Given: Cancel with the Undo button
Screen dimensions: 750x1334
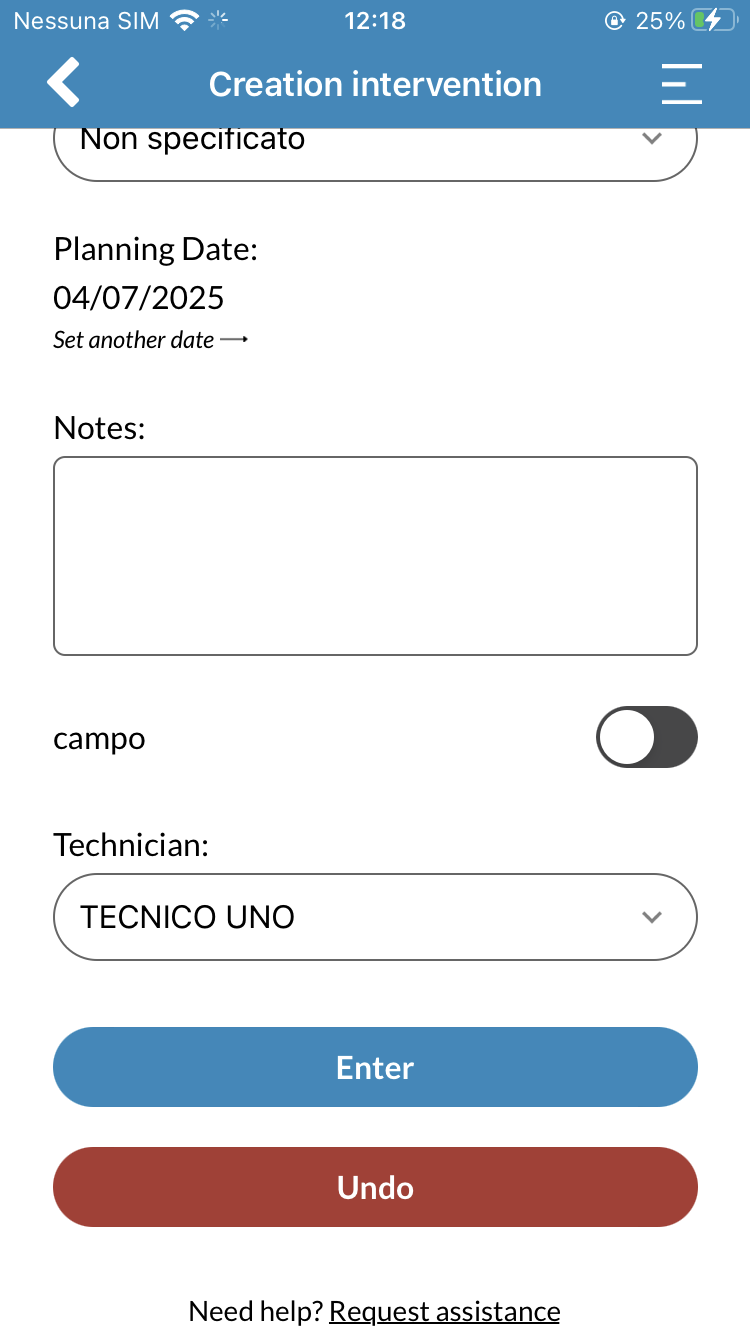Looking at the screenshot, I should coord(375,1187).
